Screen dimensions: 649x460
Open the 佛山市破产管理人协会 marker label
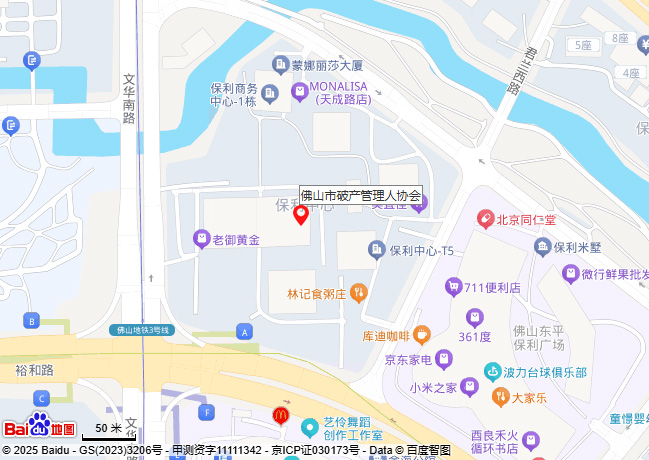point(361,196)
